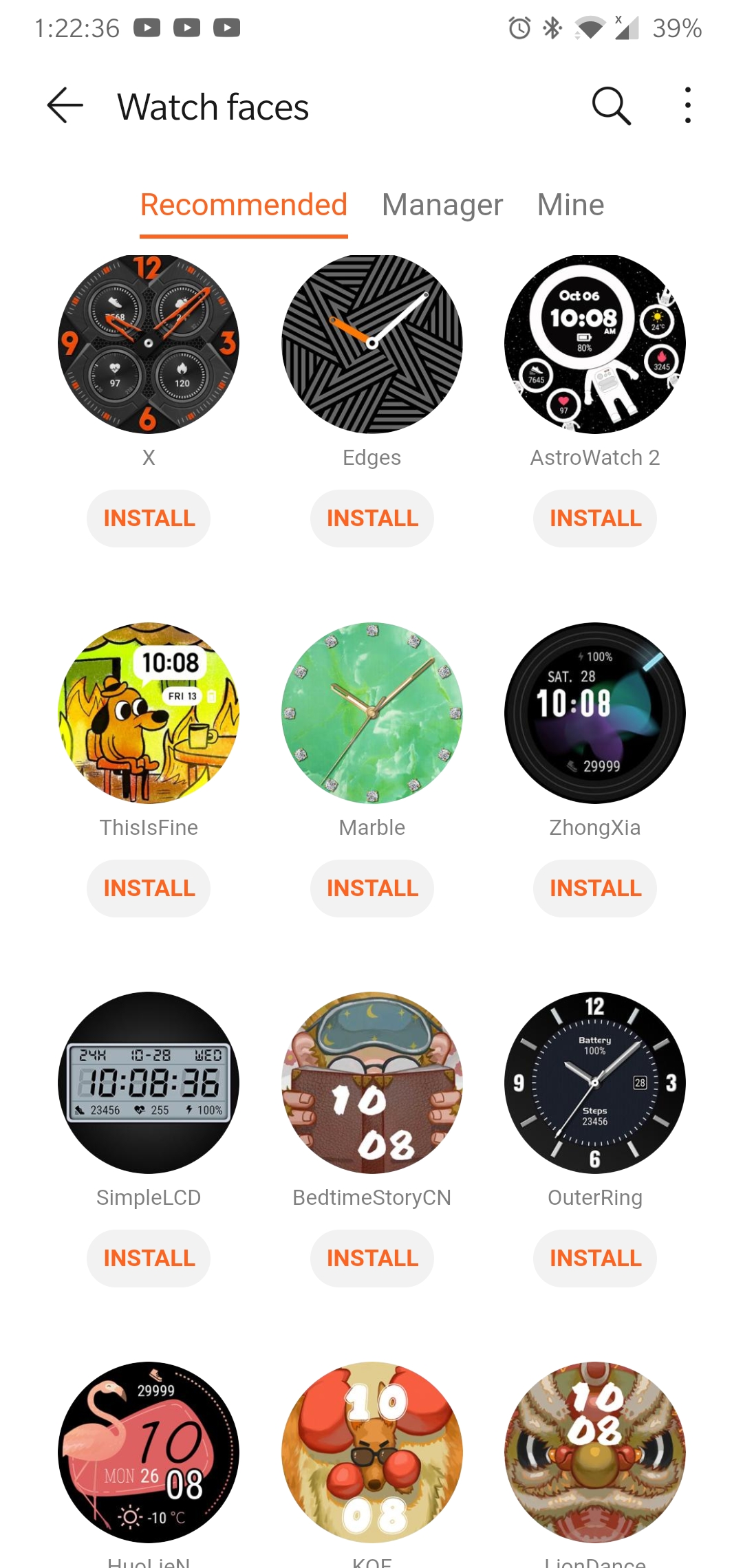
Task: Install the X watch face
Action: click(149, 518)
